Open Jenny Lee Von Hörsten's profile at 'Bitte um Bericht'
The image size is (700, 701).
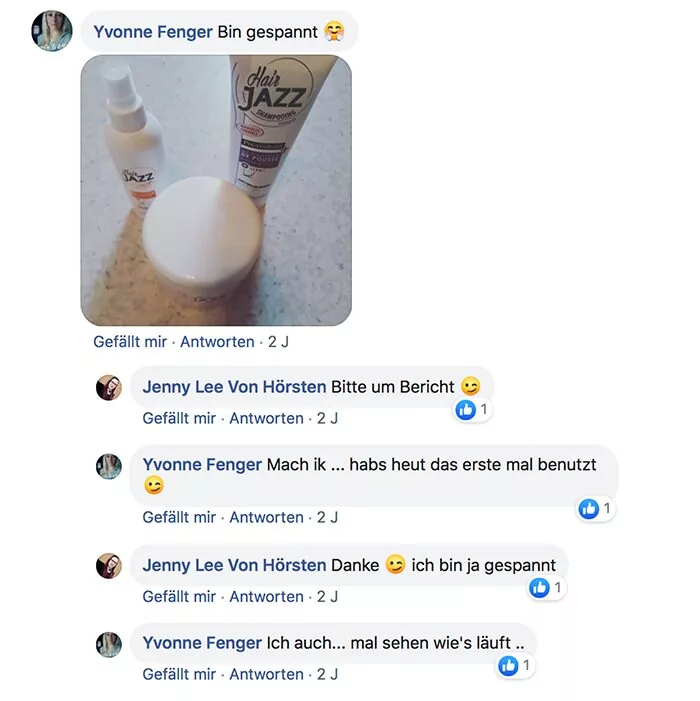[x=234, y=386]
